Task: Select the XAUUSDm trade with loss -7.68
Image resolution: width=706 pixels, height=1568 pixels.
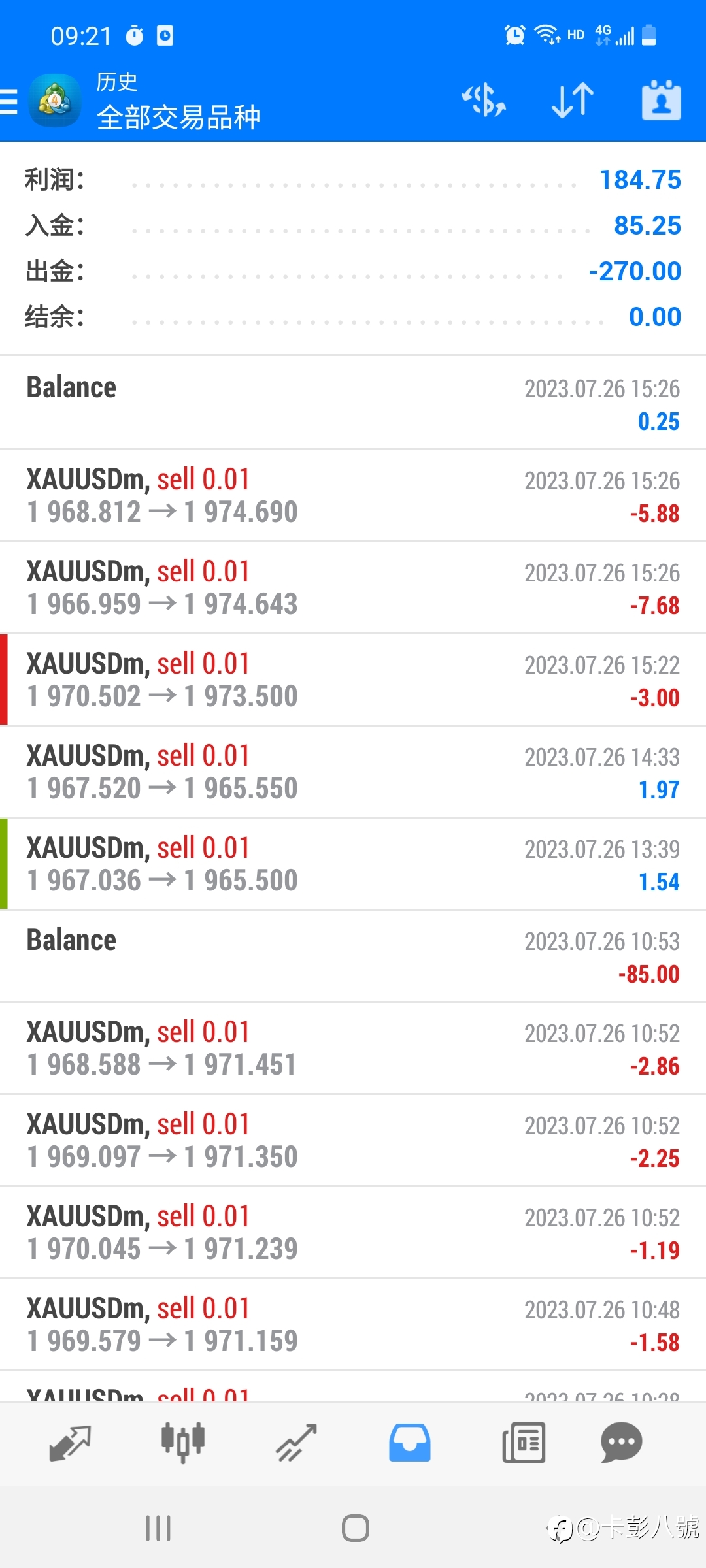Action: (353, 587)
